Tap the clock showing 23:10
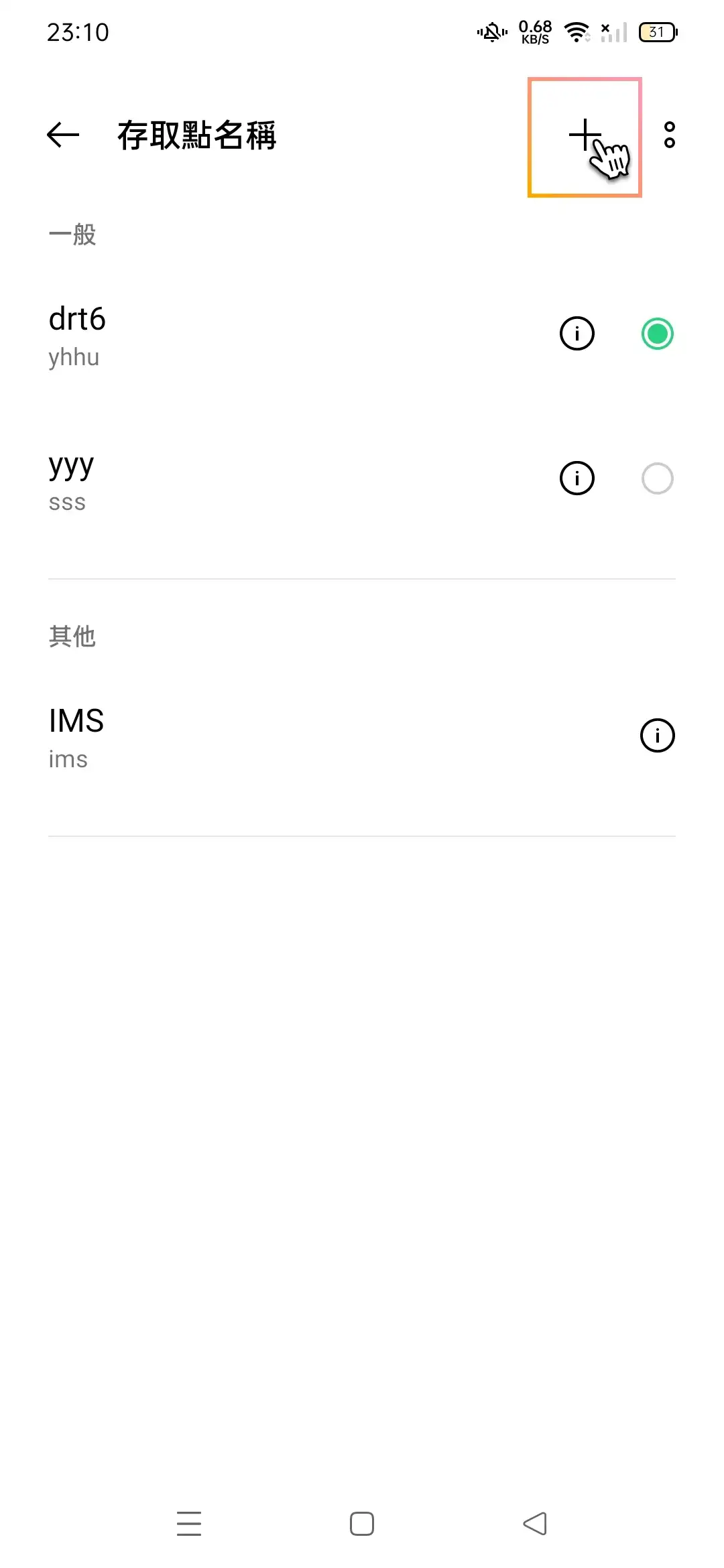This screenshot has width=724, height=1568. pos(78,32)
